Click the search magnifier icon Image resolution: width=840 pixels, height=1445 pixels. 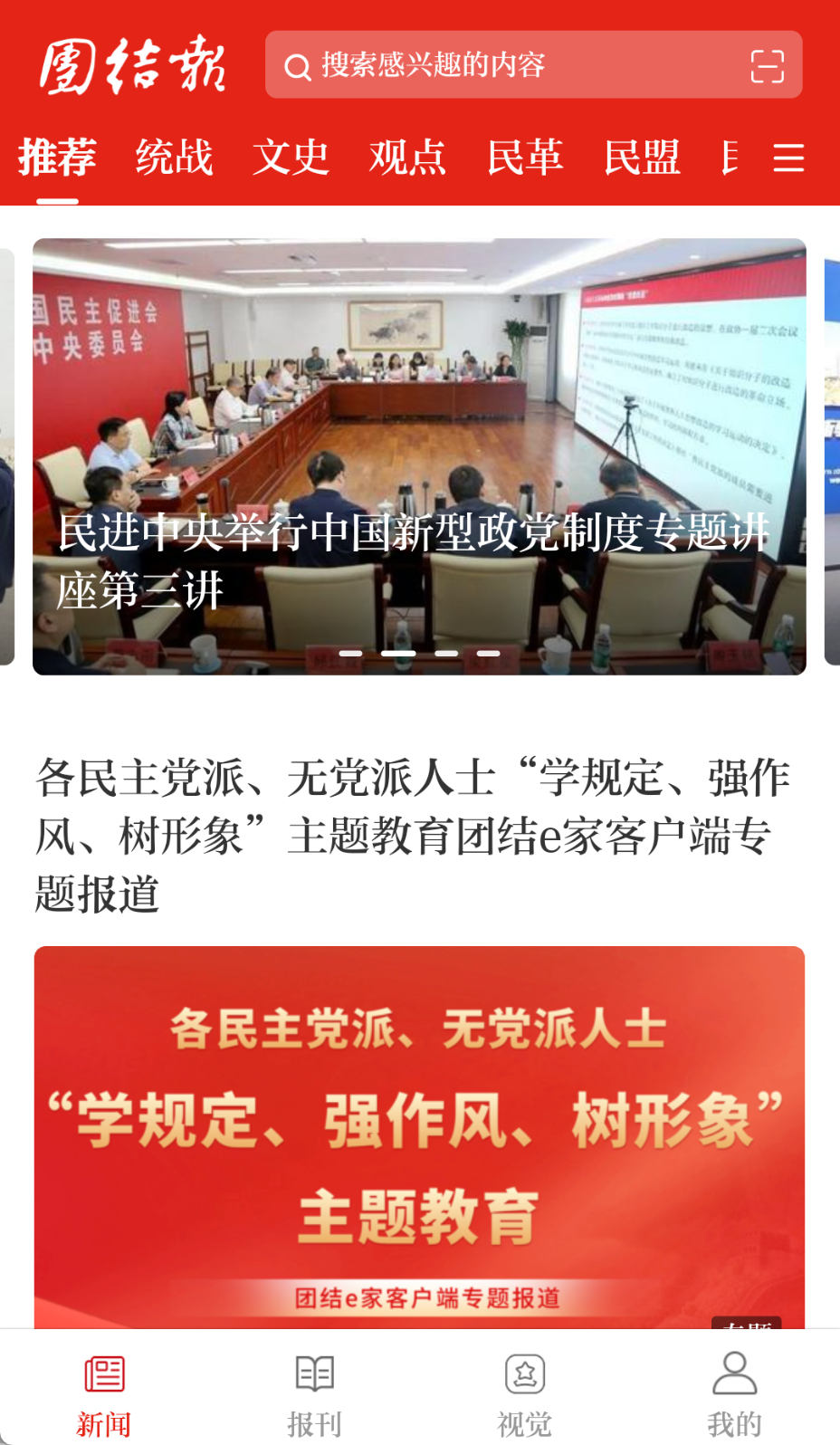(x=297, y=65)
